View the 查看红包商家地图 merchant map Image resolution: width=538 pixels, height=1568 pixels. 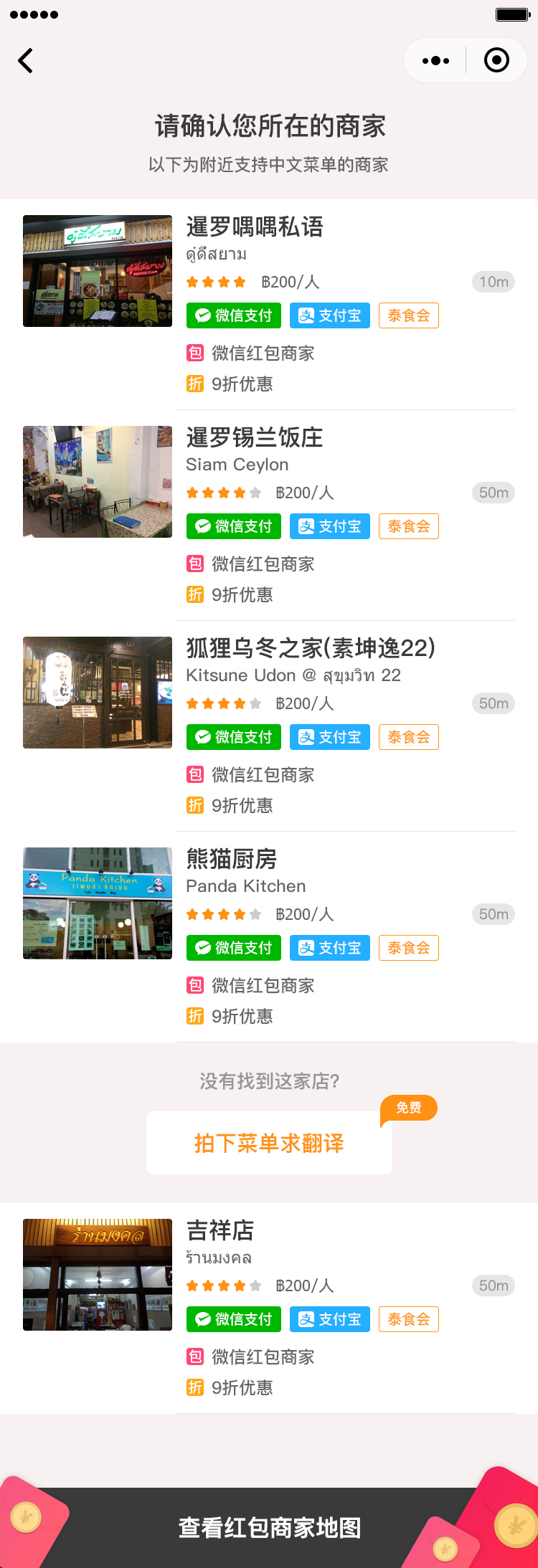click(269, 1527)
